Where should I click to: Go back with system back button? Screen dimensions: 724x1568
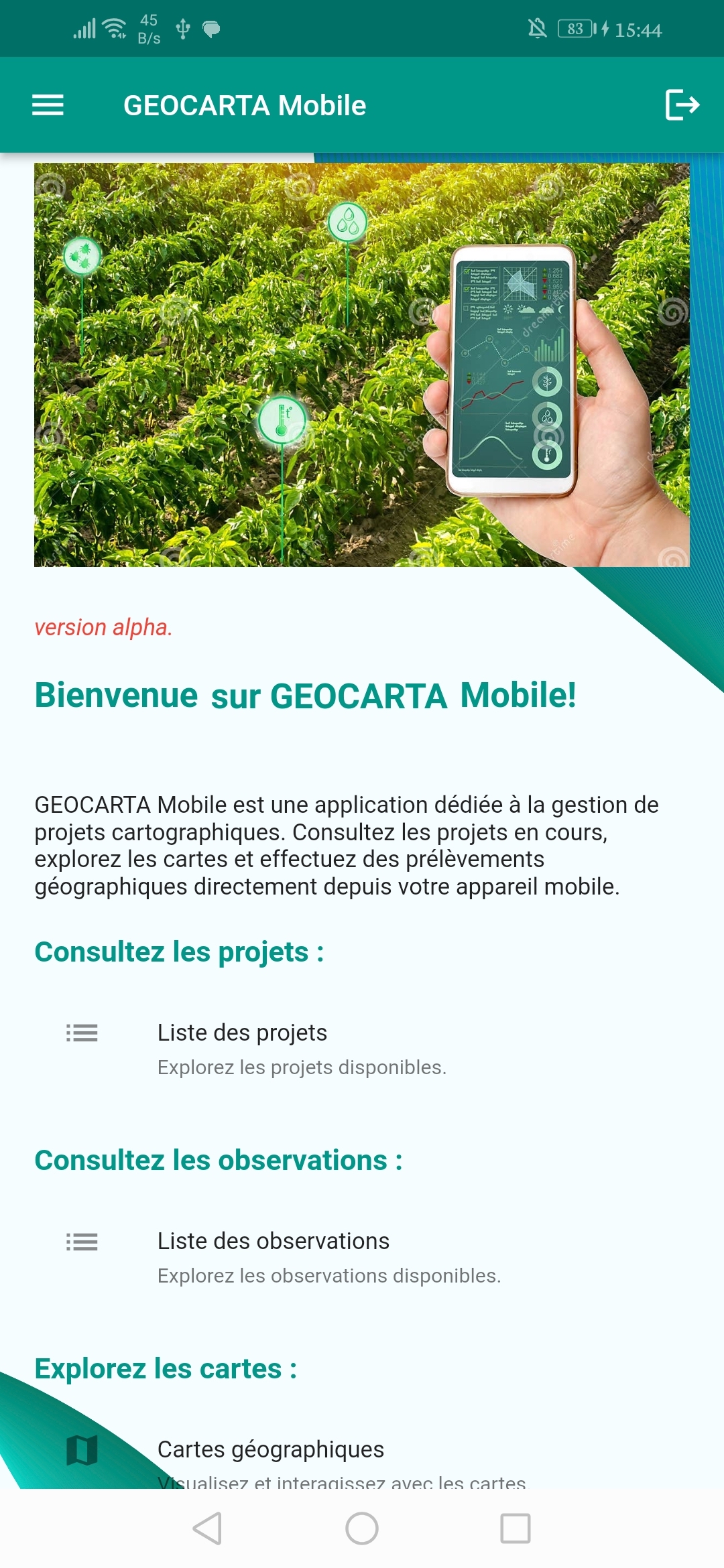[207, 1528]
